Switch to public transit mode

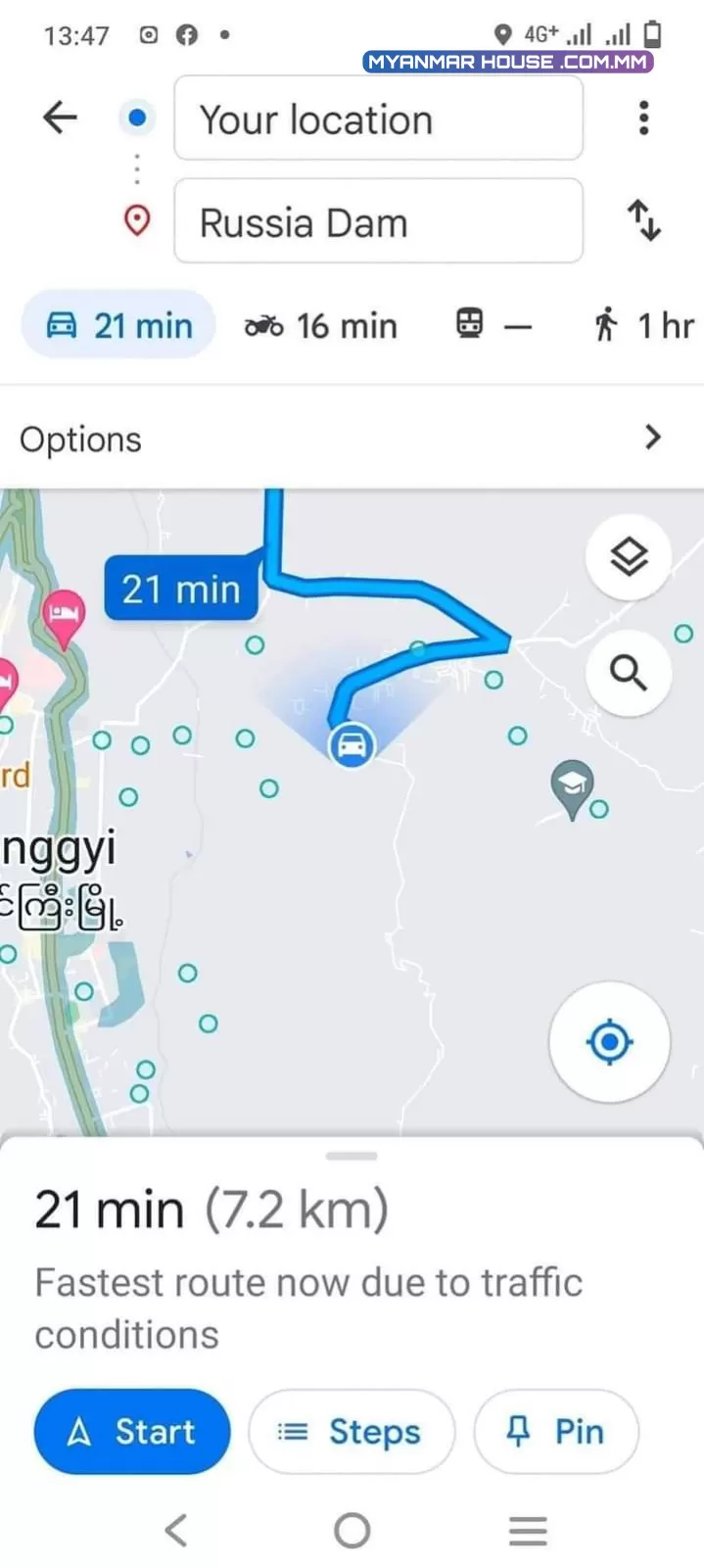(494, 324)
